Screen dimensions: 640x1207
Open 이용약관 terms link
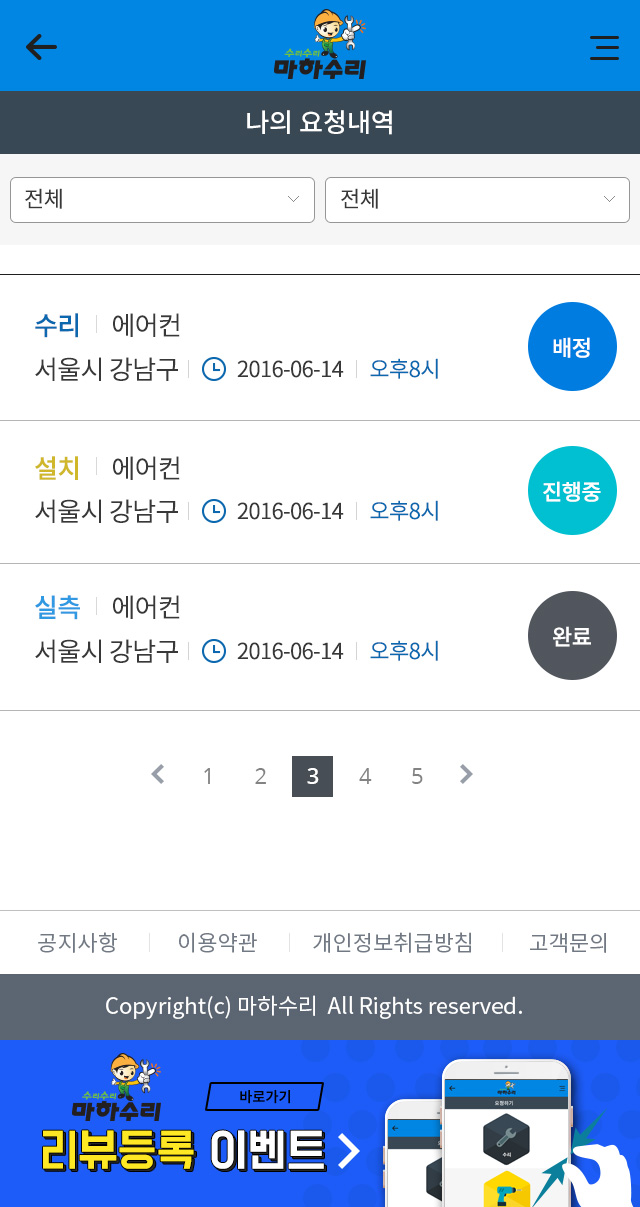pos(217,943)
